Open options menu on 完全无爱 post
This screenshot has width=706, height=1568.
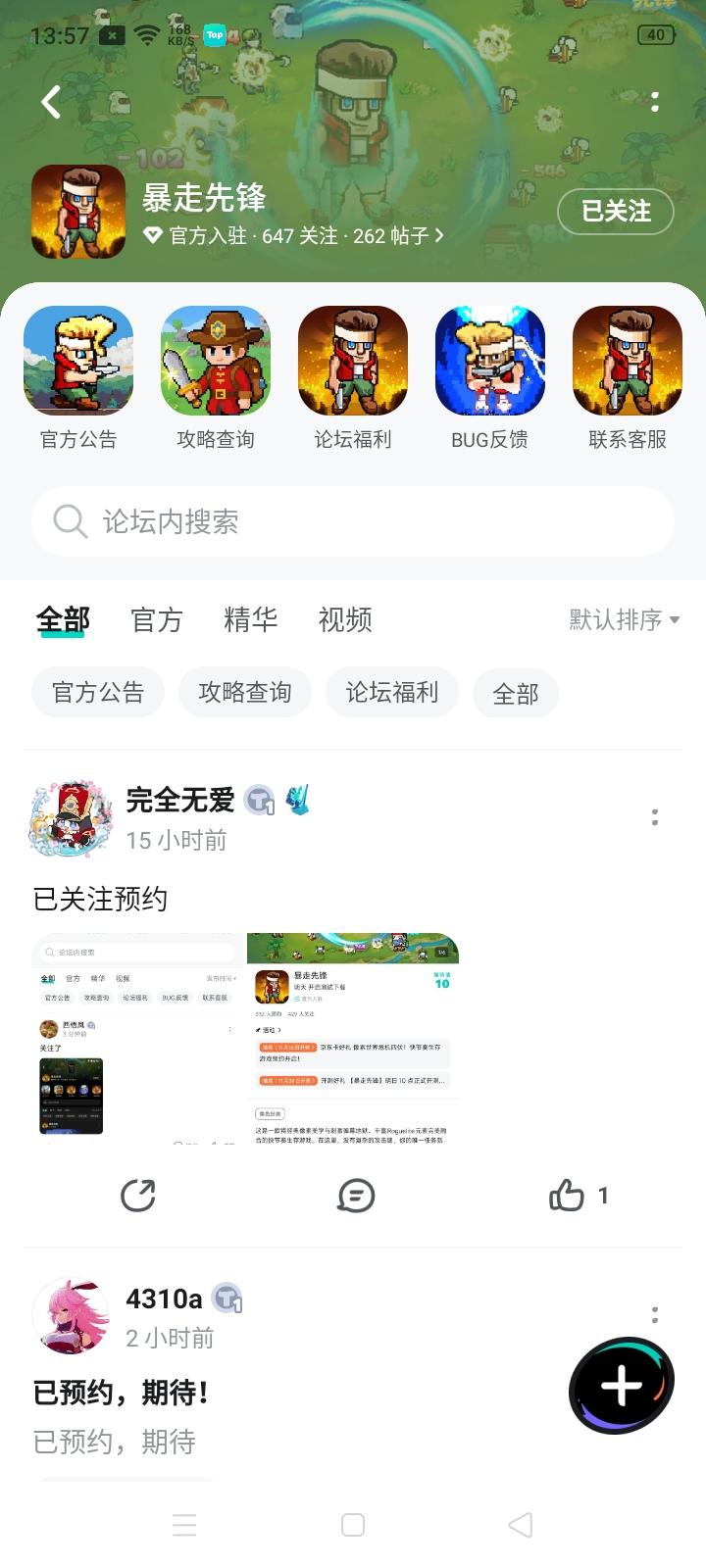tap(655, 818)
